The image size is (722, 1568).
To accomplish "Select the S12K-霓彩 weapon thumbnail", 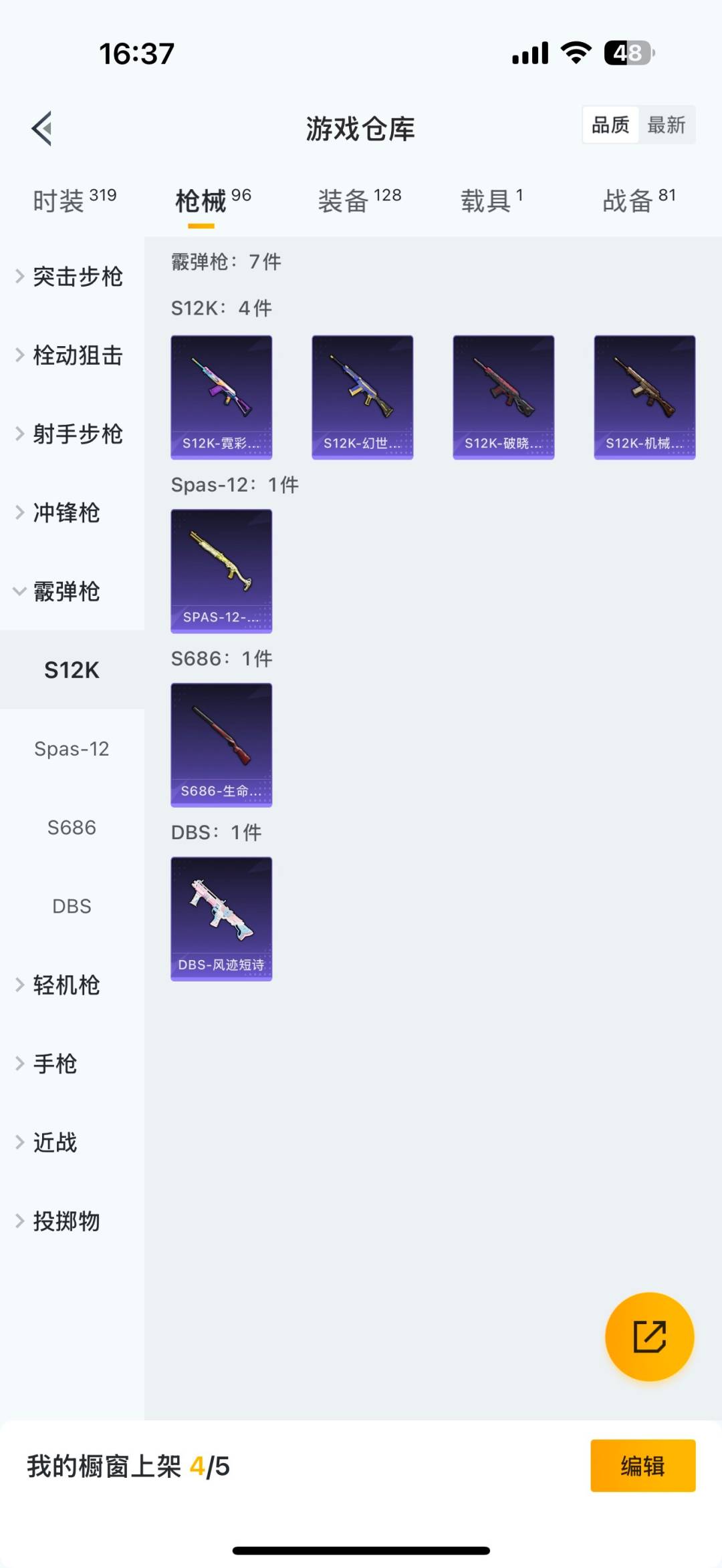I will click(221, 397).
